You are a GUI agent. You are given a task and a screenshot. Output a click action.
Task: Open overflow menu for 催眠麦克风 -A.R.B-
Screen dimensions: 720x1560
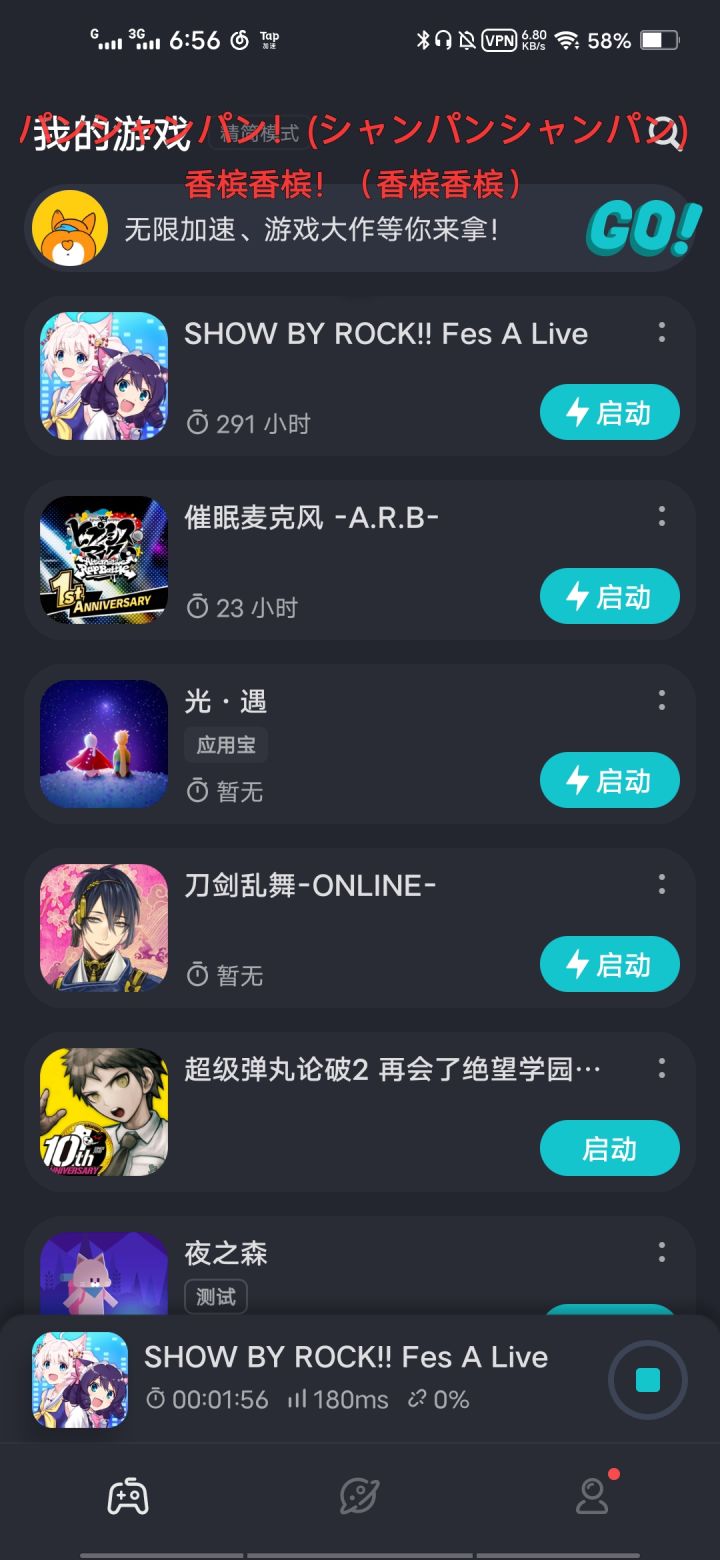tap(662, 517)
